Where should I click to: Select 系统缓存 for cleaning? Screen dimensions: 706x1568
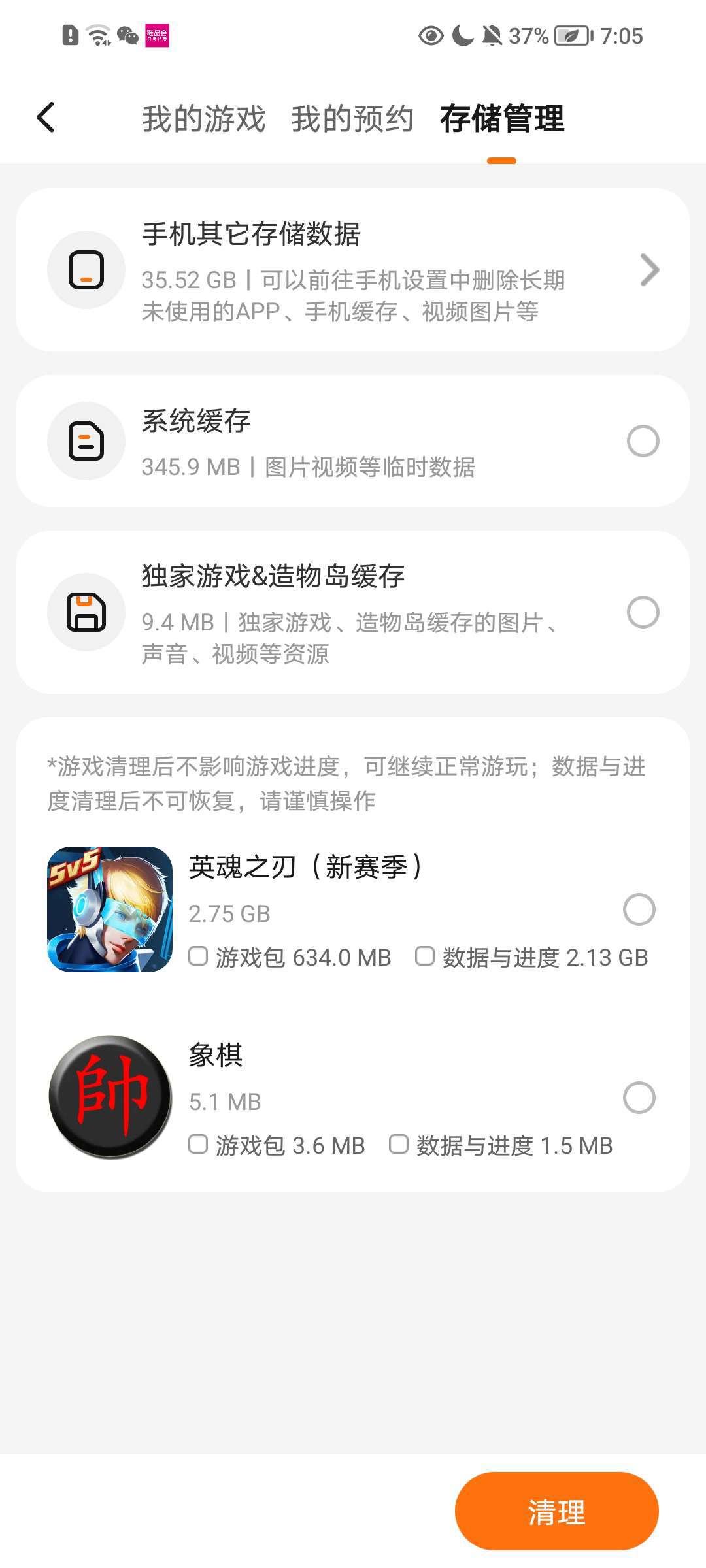point(643,441)
